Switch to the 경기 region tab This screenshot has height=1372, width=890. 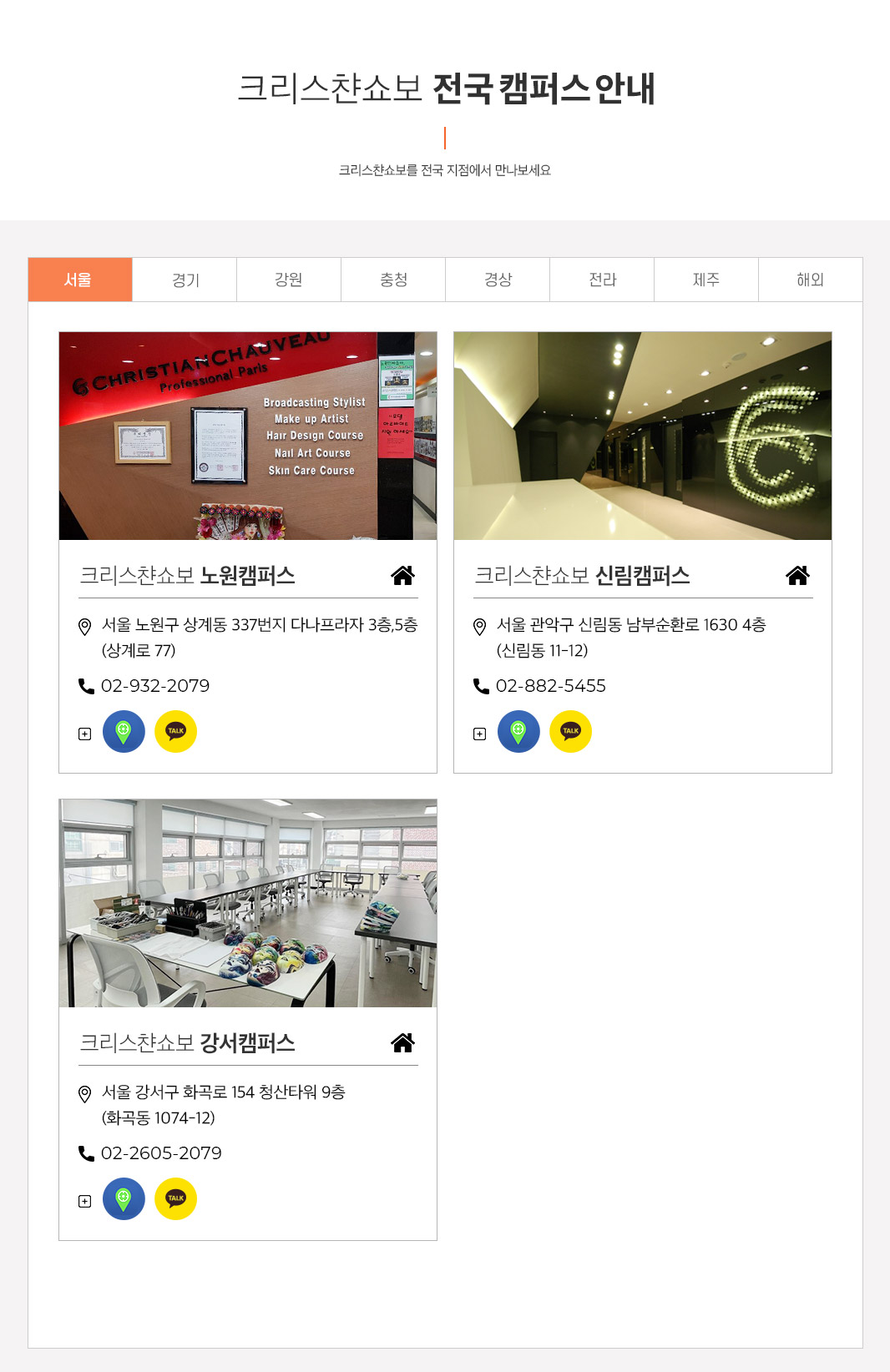185,280
